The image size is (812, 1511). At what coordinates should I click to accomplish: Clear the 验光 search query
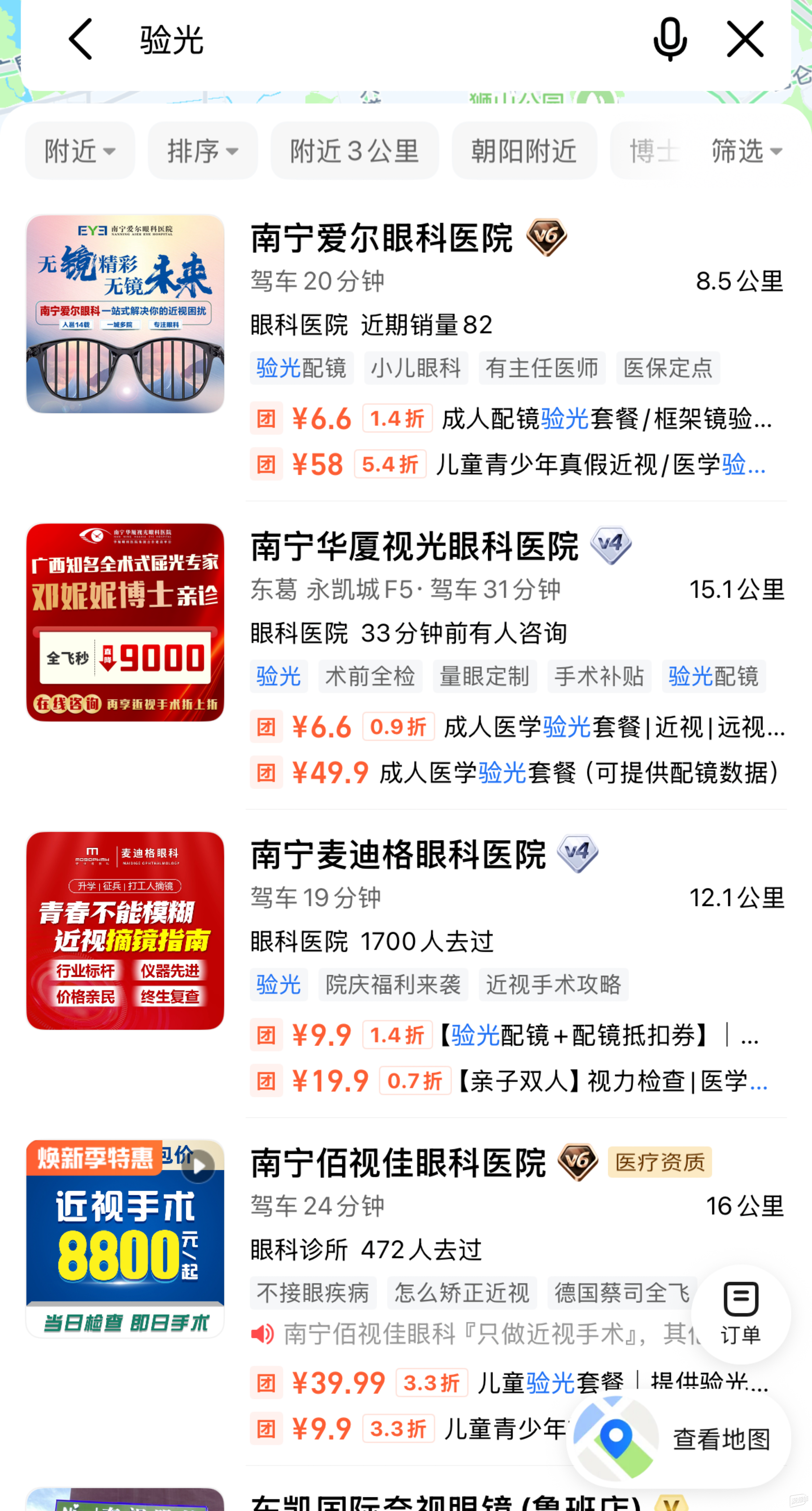[745, 40]
